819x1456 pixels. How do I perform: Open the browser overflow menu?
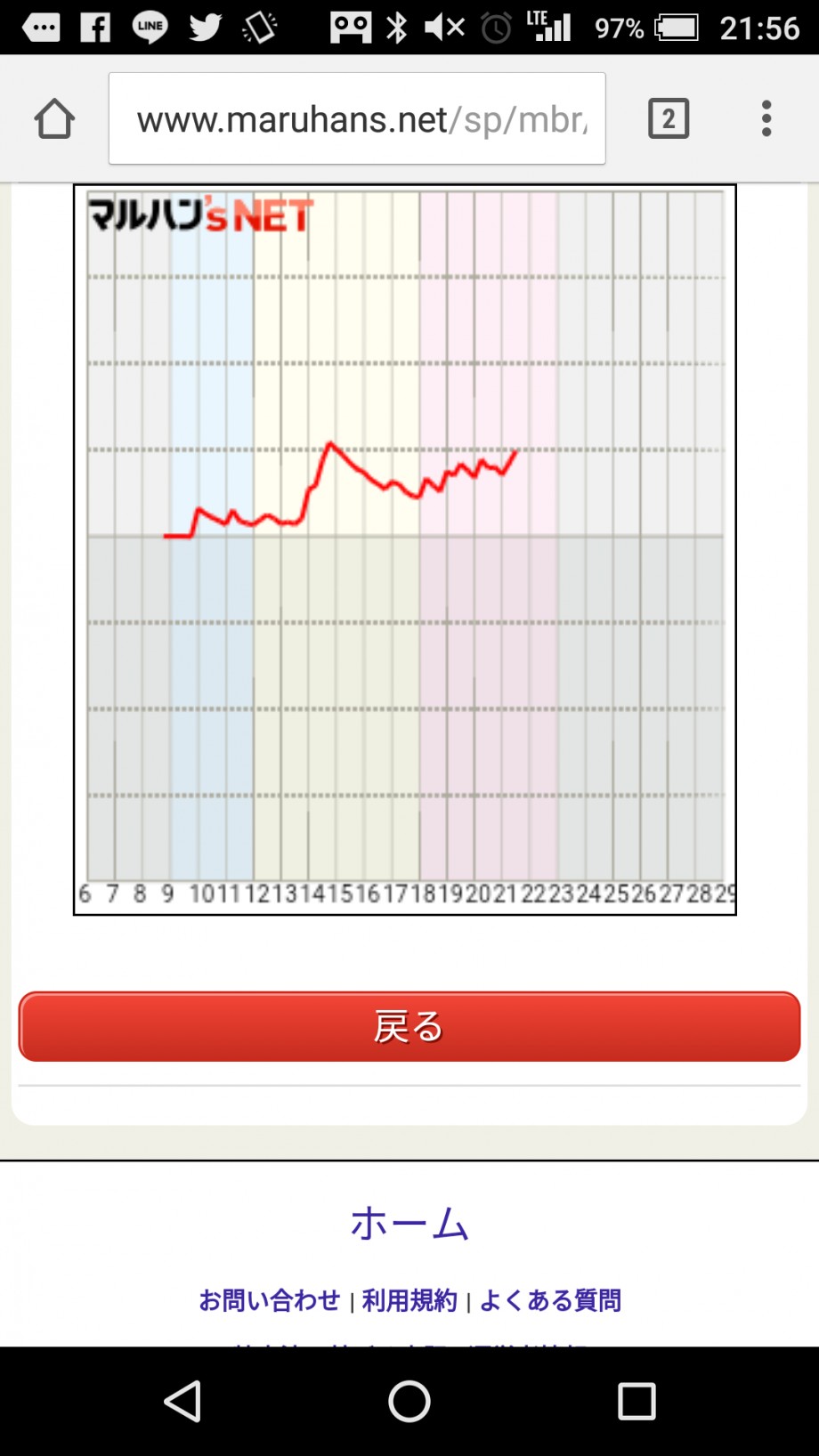coord(766,118)
